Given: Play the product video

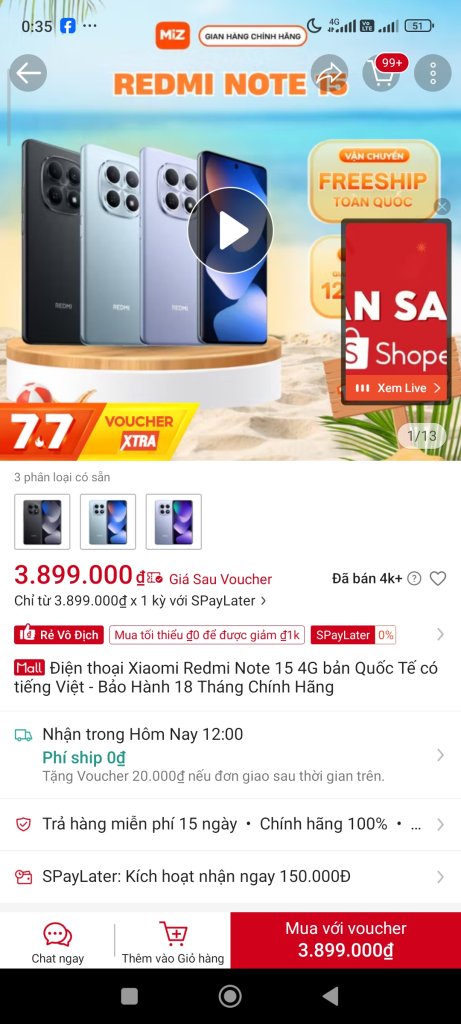Looking at the screenshot, I should [x=230, y=231].
